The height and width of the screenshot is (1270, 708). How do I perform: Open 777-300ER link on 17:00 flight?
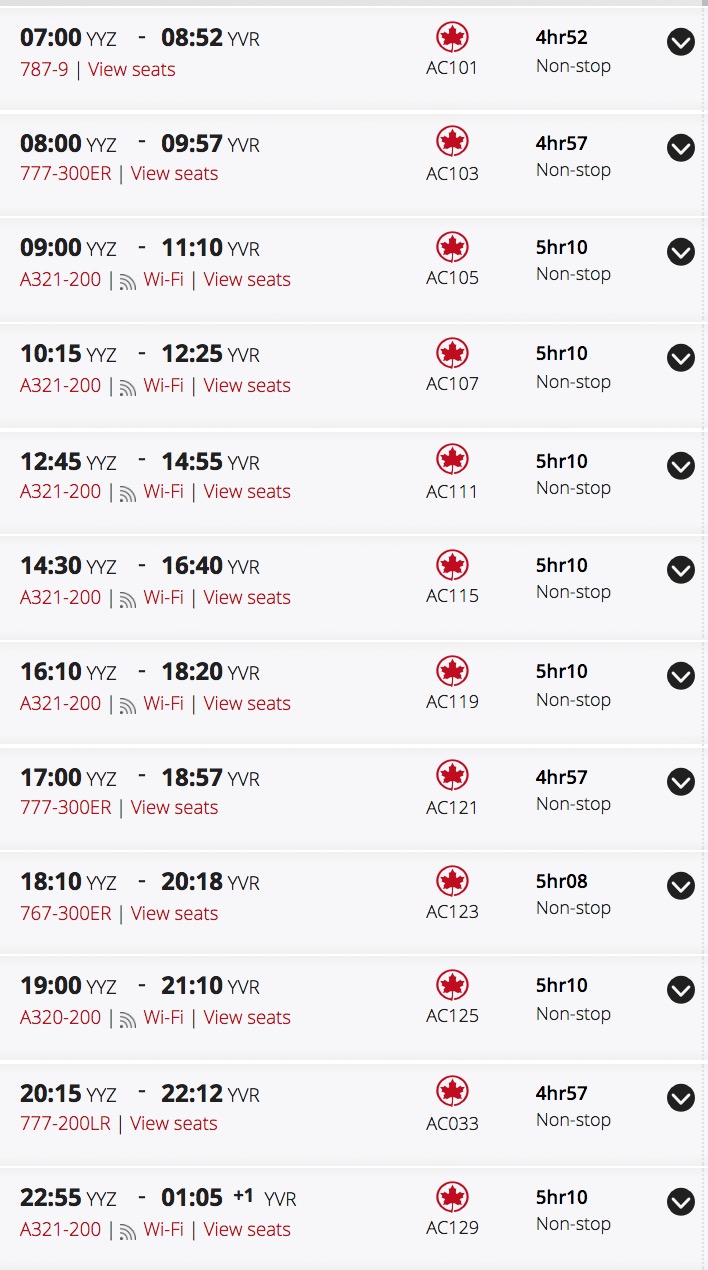click(x=66, y=807)
